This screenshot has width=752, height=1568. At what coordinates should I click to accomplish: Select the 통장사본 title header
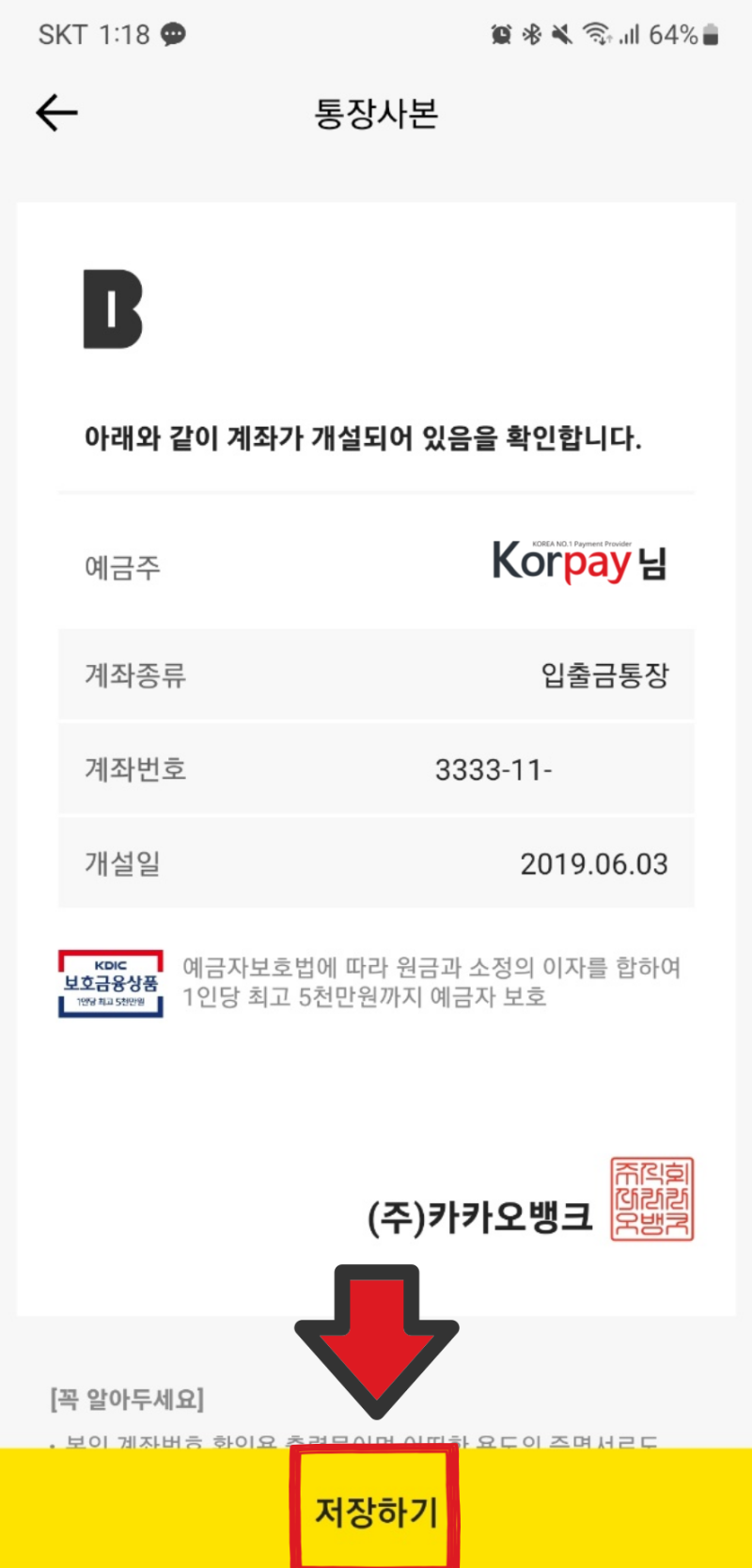point(375,113)
